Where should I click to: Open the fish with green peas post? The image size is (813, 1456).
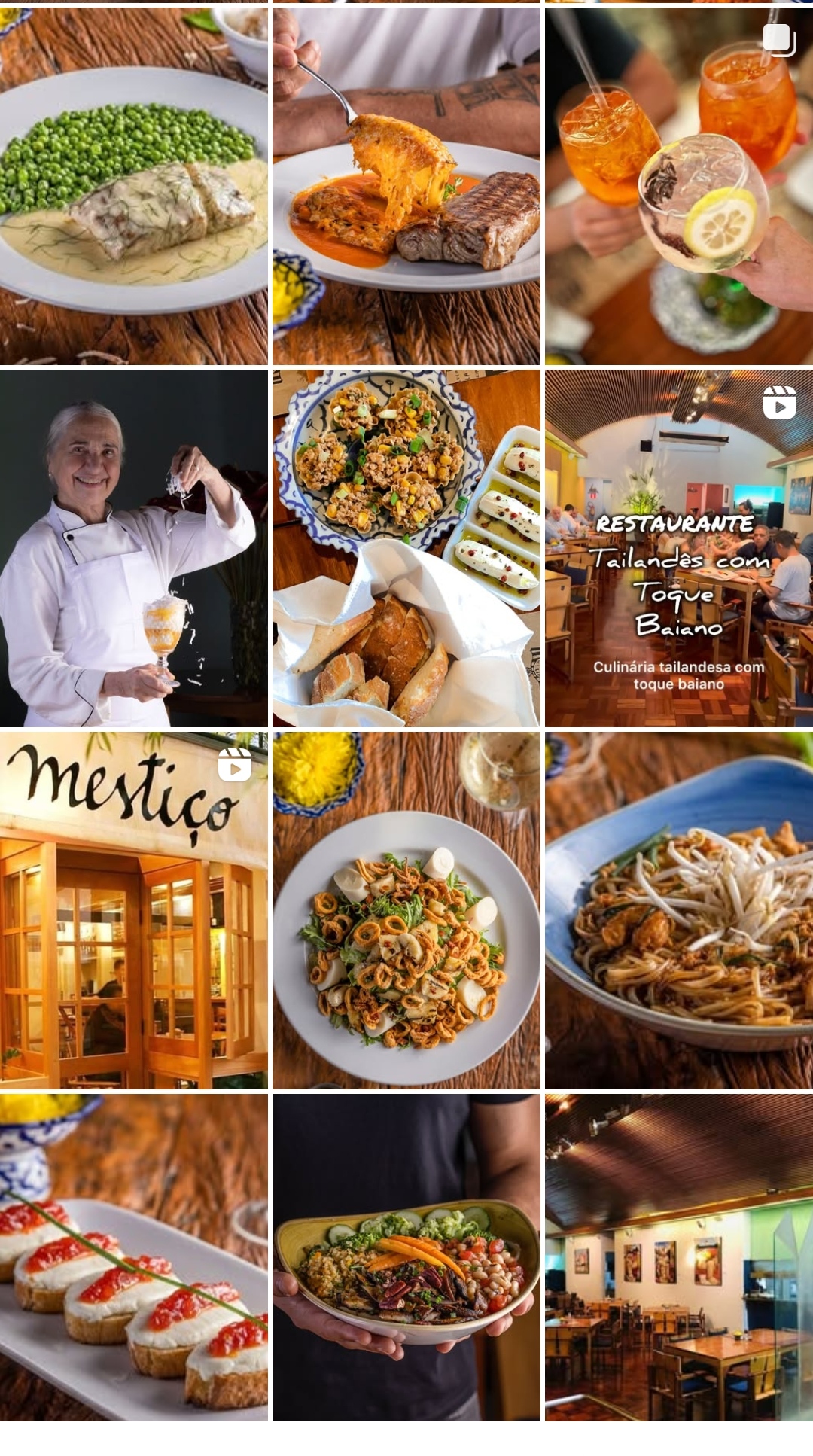[133, 186]
